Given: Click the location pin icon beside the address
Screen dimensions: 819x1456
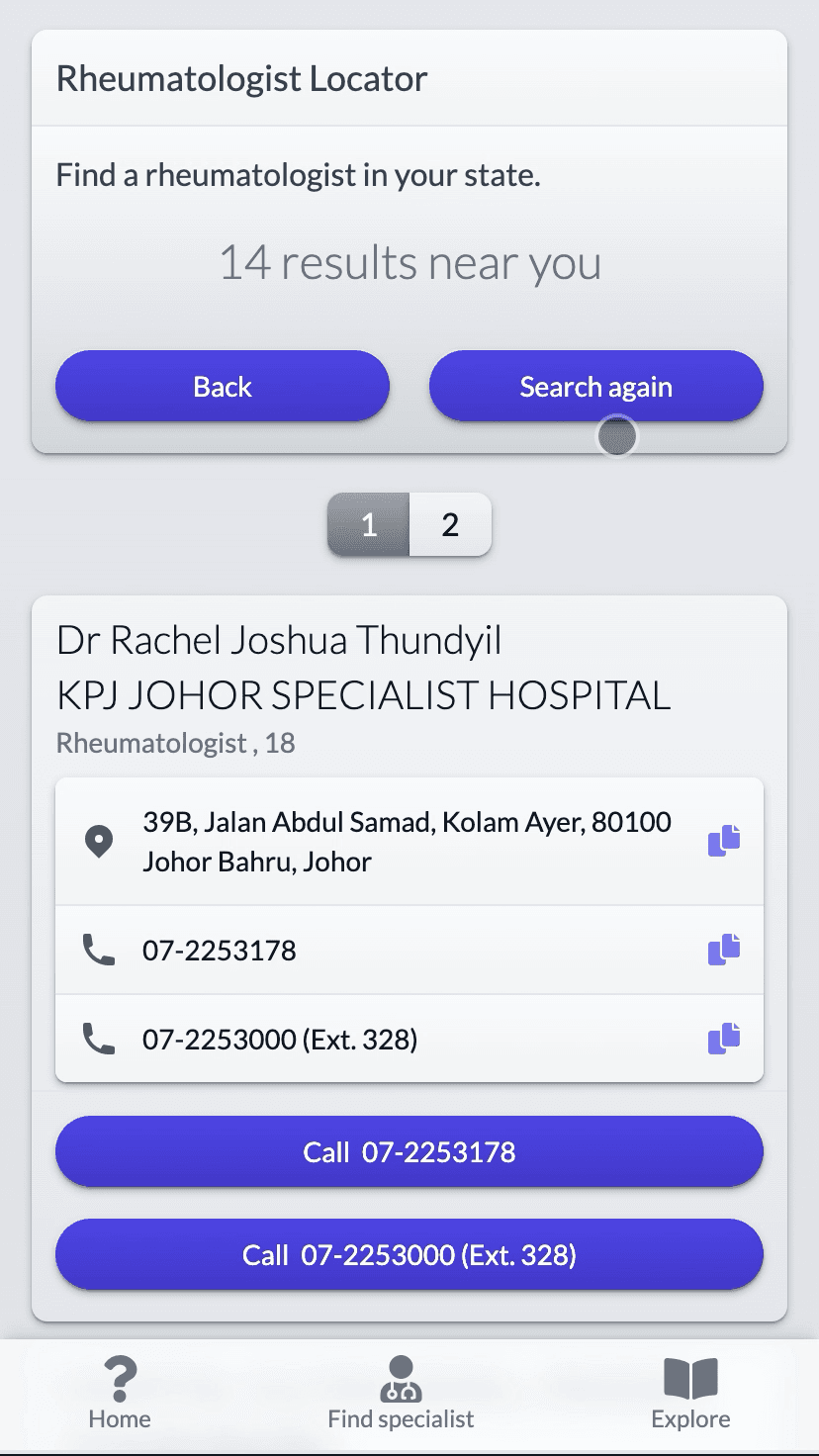Looking at the screenshot, I should [98, 841].
